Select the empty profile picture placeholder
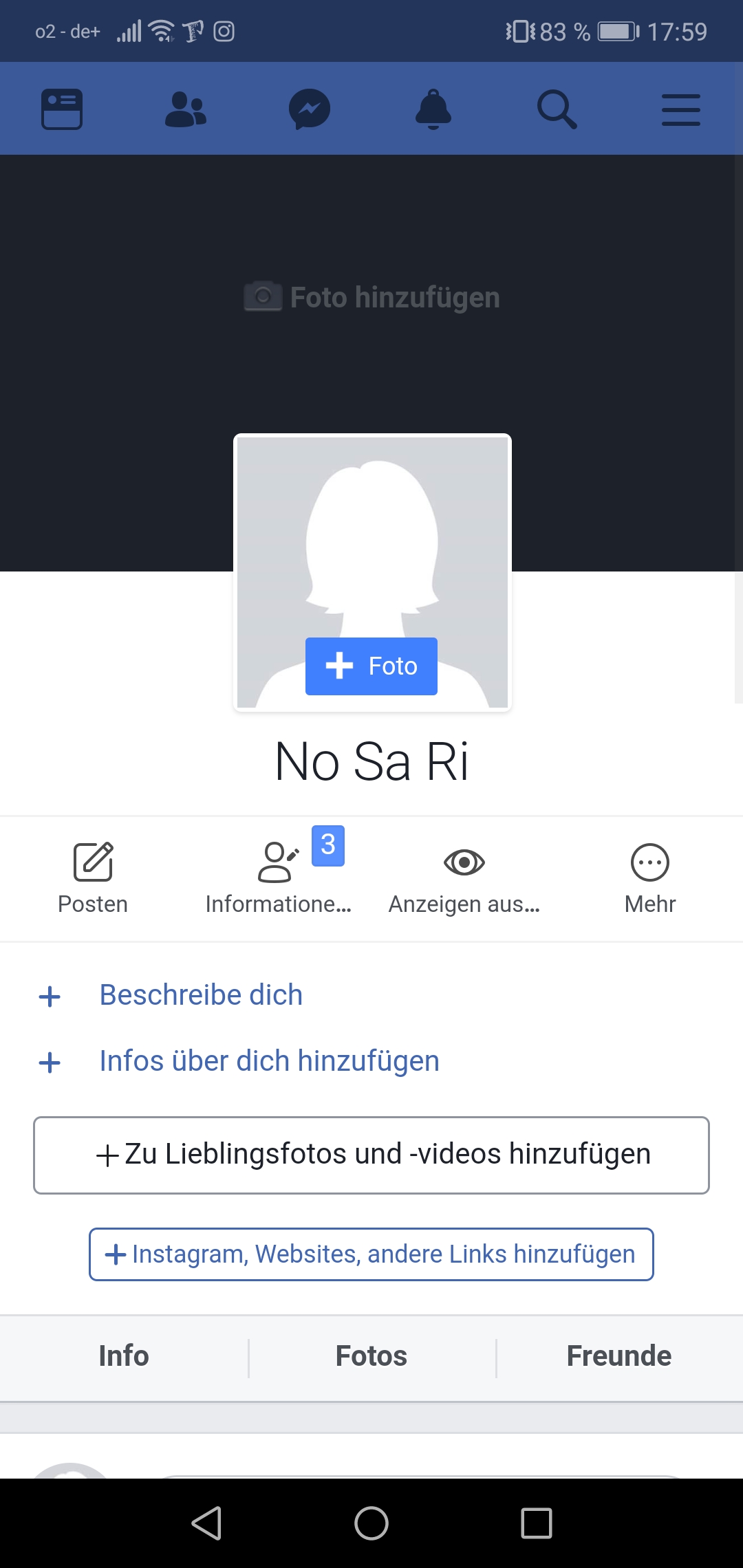The width and height of the screenshot is (743, 1568). coord(371,536)
